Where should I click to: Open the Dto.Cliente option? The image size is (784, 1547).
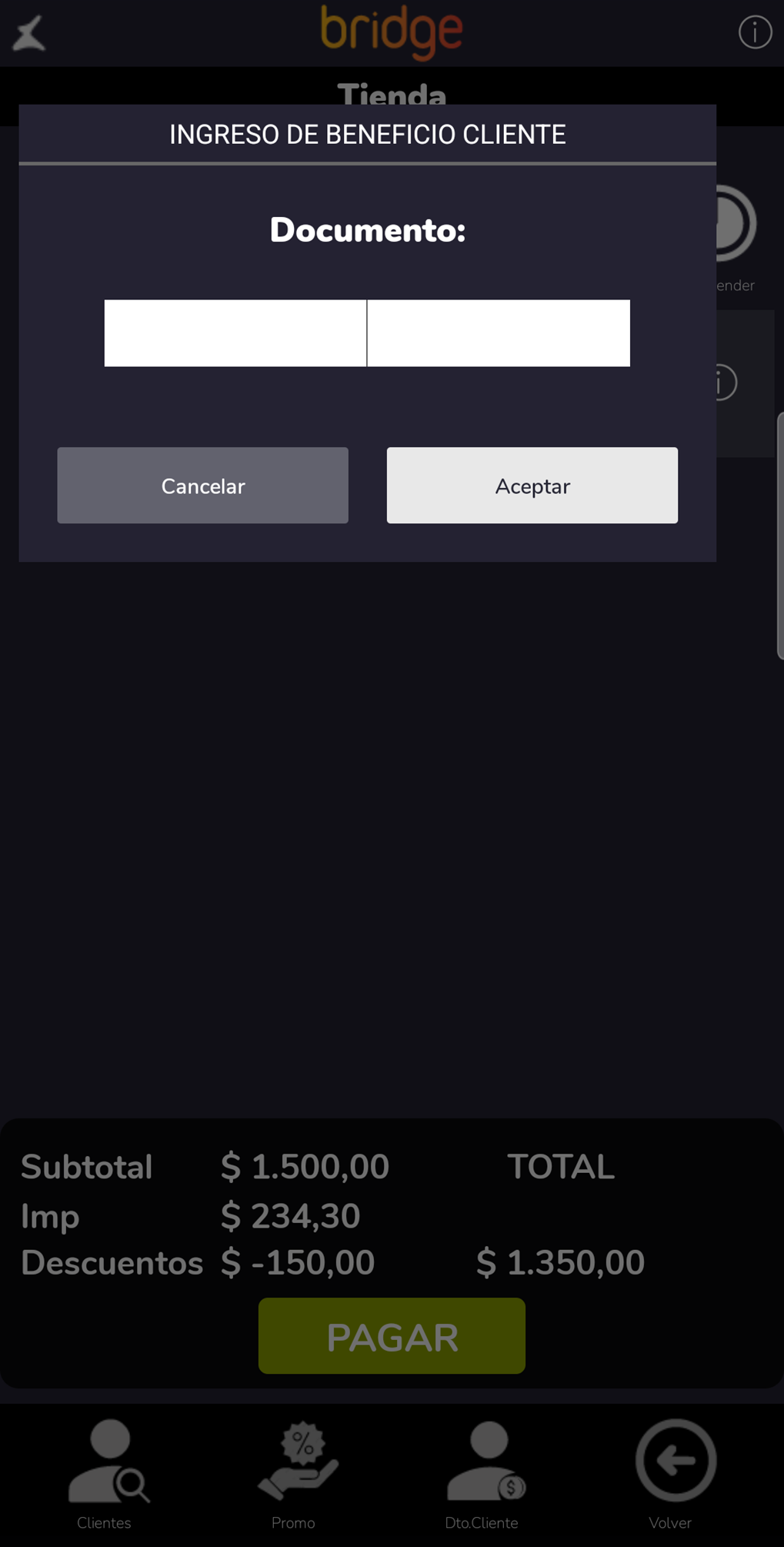pos(482,1473)
